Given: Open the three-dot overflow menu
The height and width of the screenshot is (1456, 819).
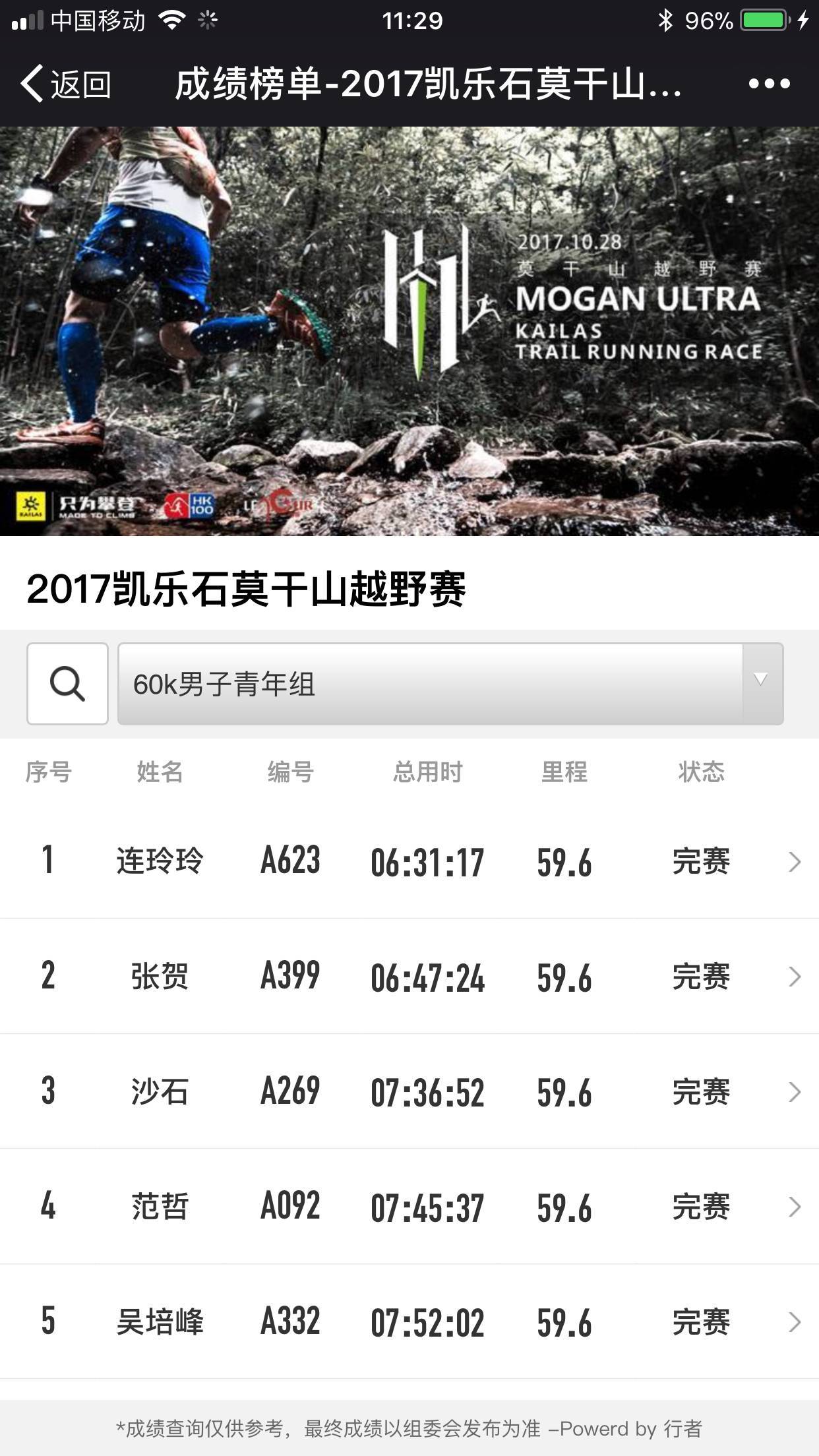Looking at the screenshot, I should pos(769,84).
